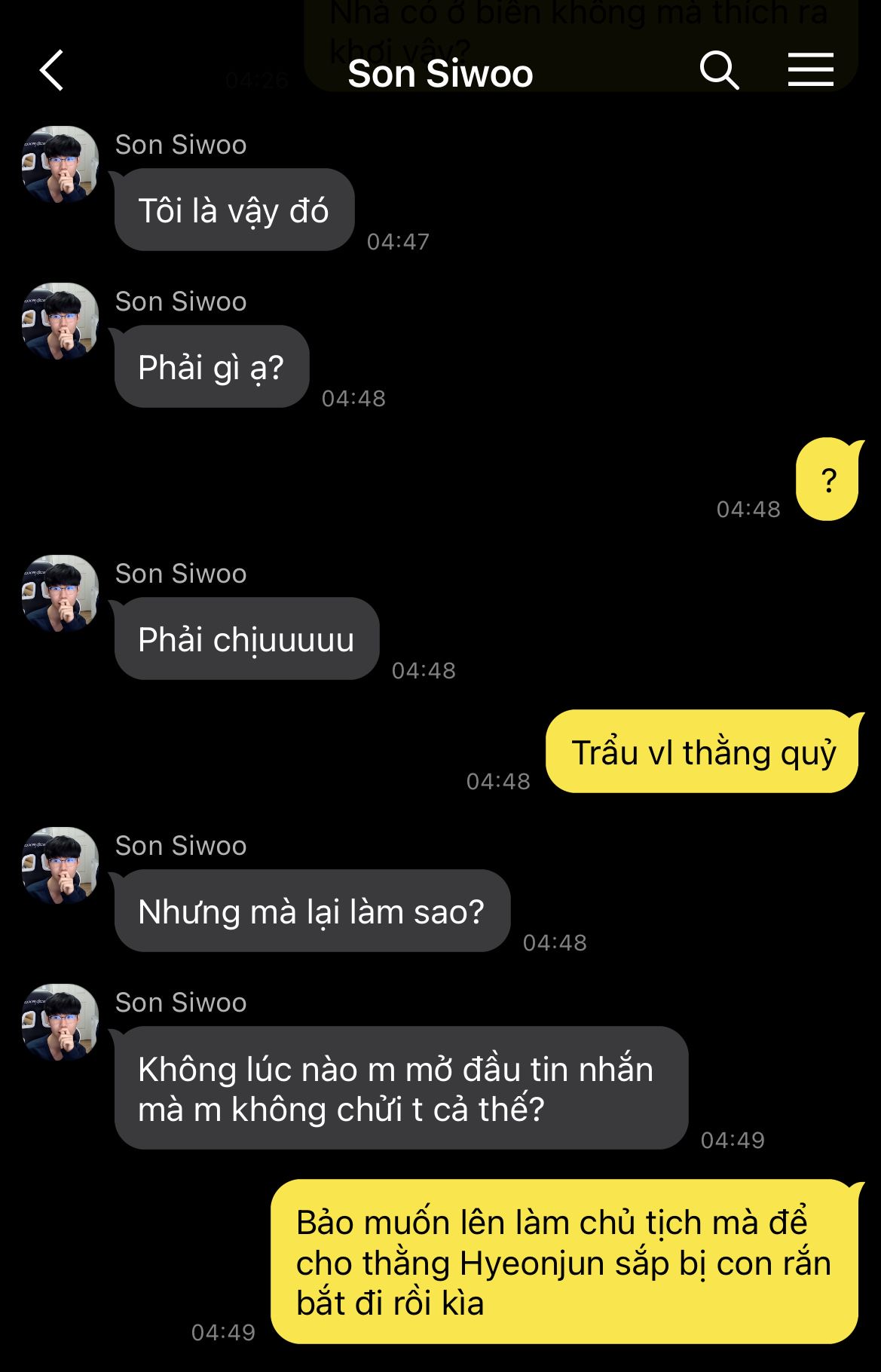Show profile from avatar by "Không lúc nào" message
881x1372 pixels.
60,1022
